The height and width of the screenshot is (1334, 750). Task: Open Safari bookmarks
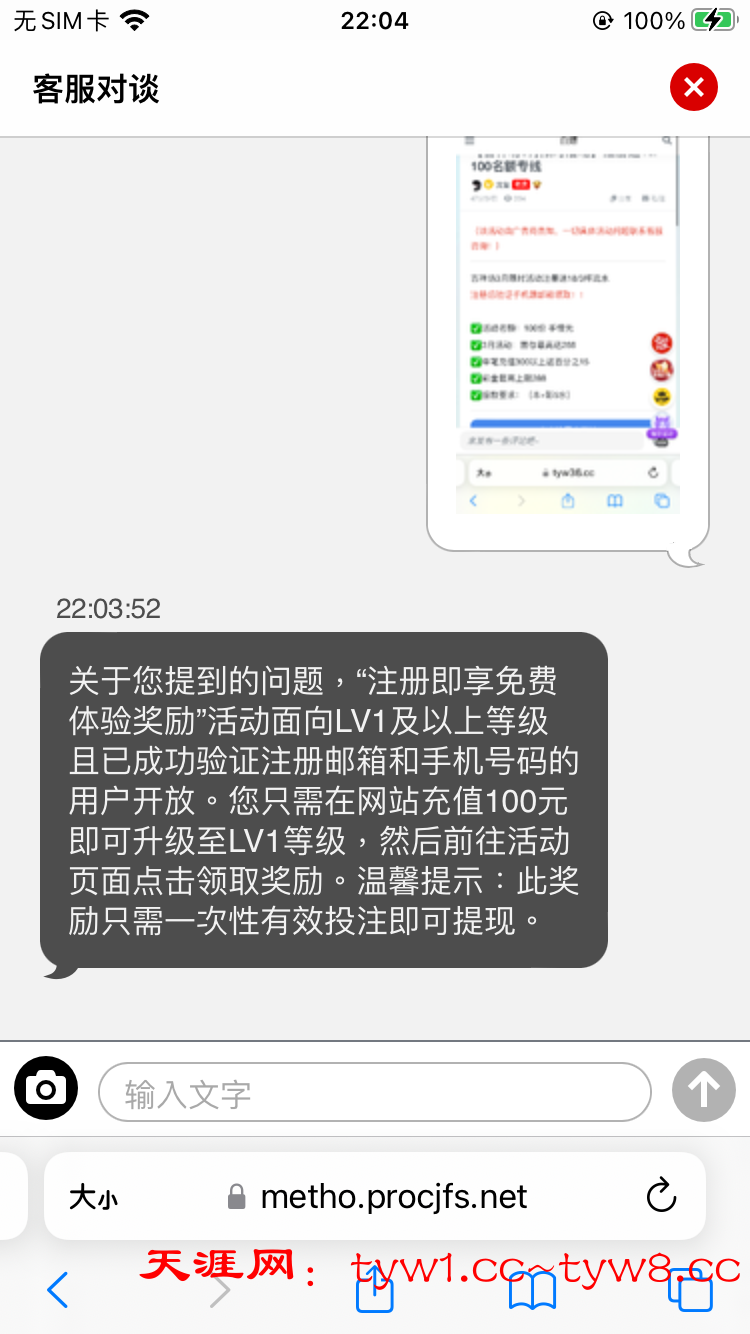(532, 1291)
